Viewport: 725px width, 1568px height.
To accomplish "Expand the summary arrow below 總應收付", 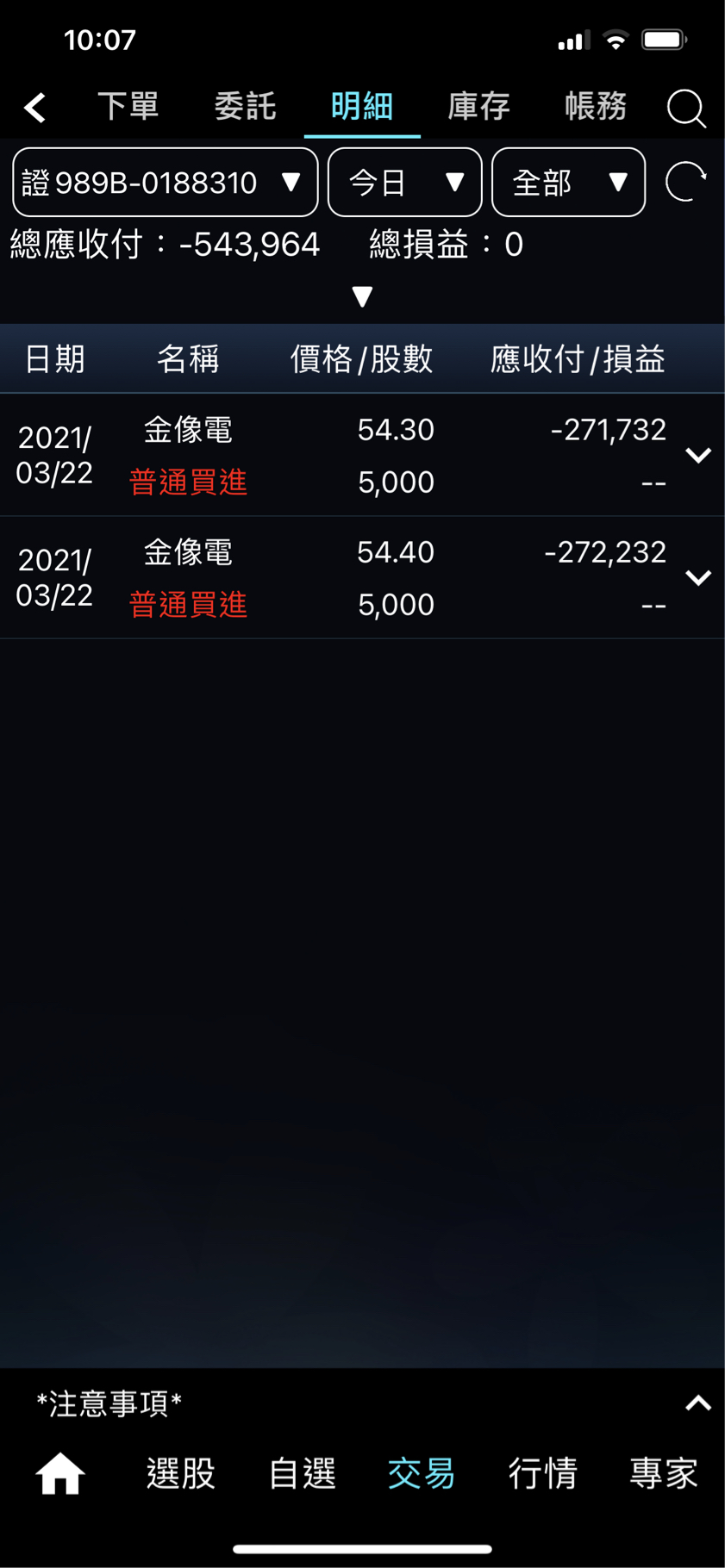I will (x=362, y=297).
